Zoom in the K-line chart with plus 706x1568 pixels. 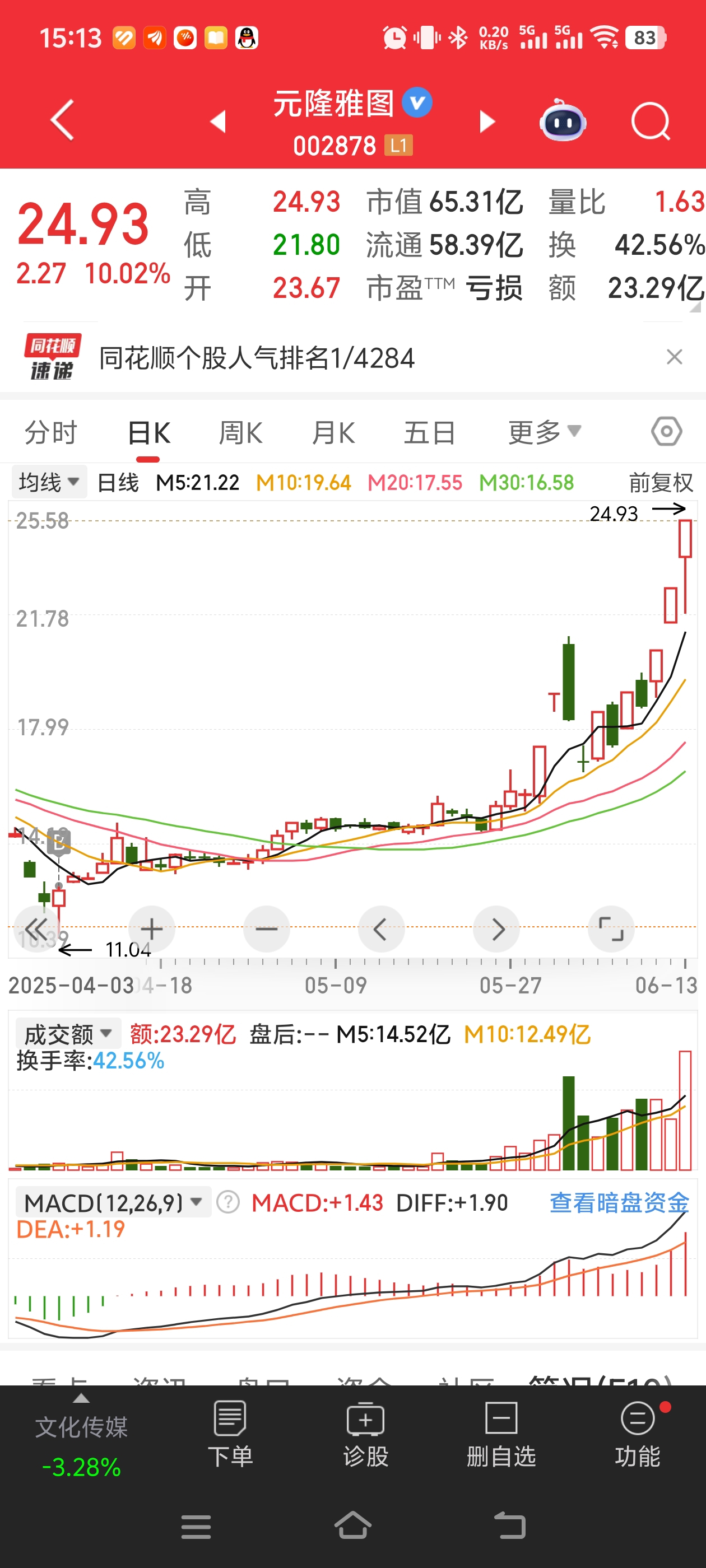click(151, 929)
